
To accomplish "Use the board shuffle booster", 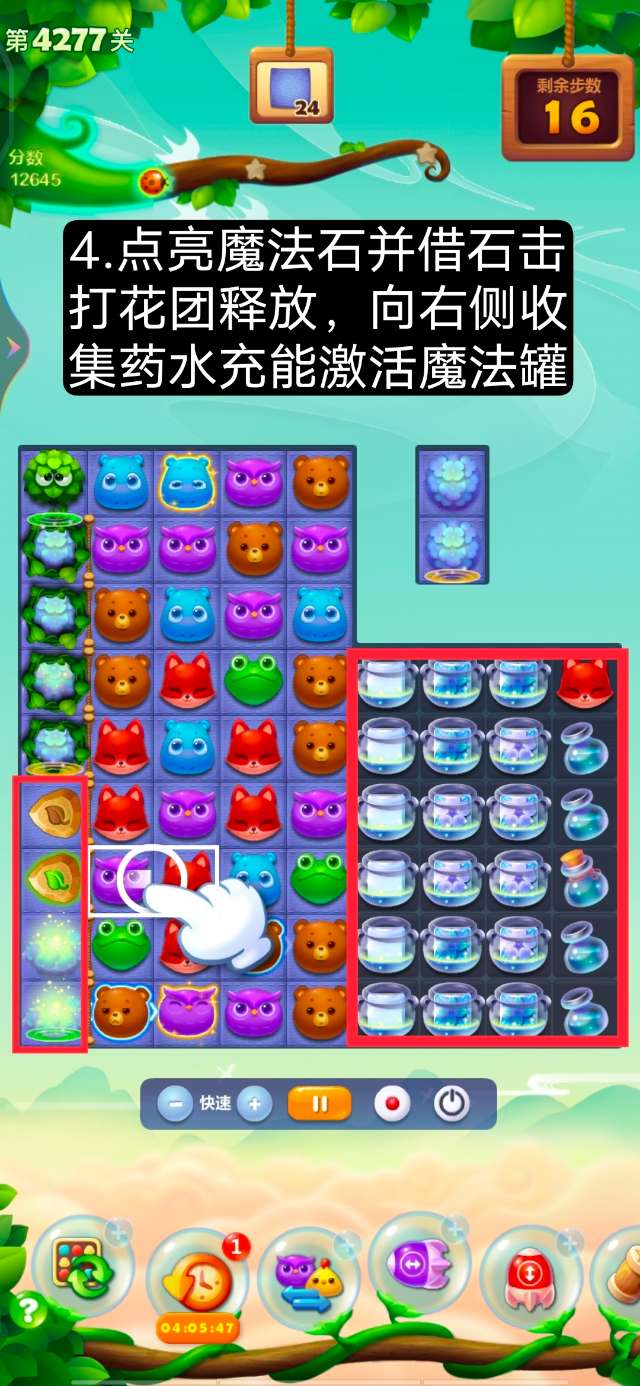I will (x=84, y=1267).
